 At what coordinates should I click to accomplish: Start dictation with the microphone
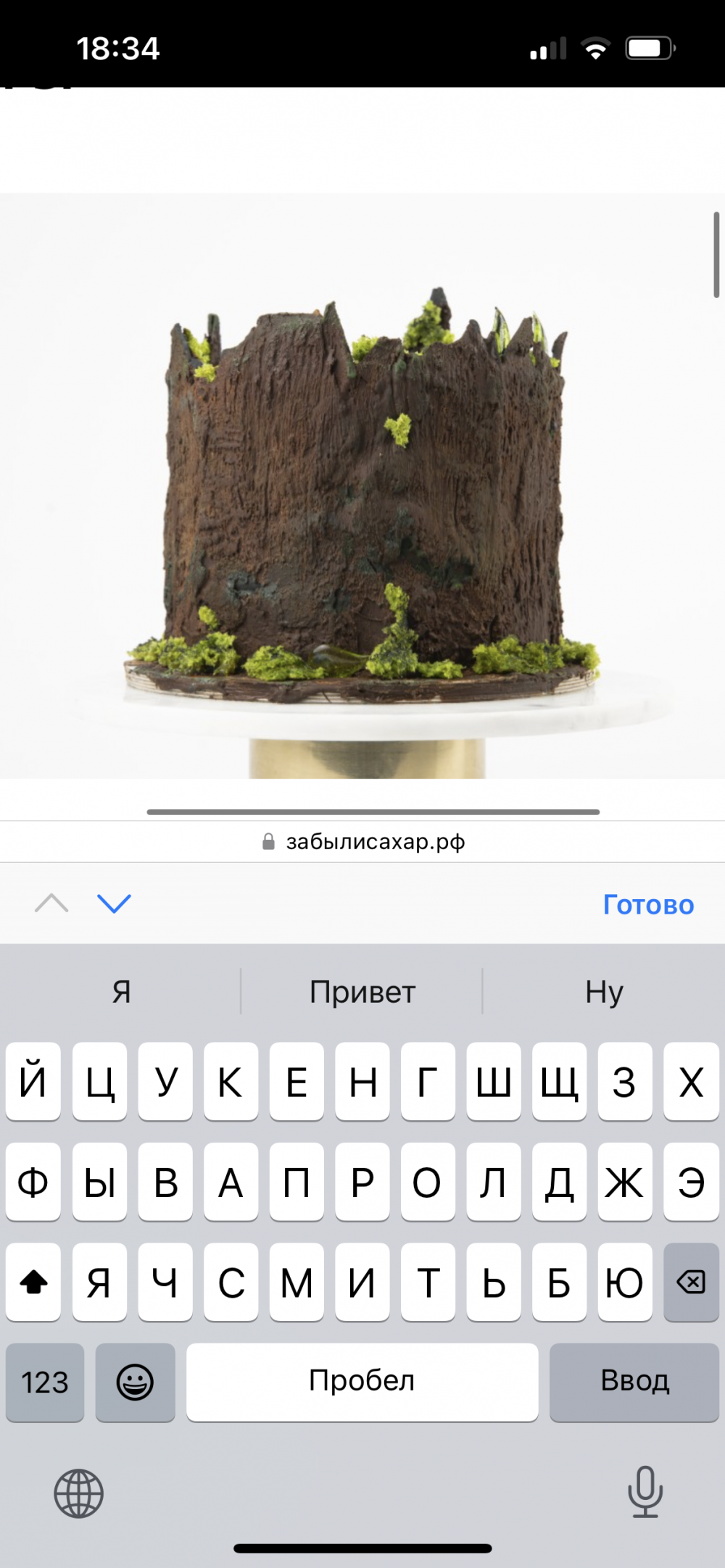tap(645, 1492)
